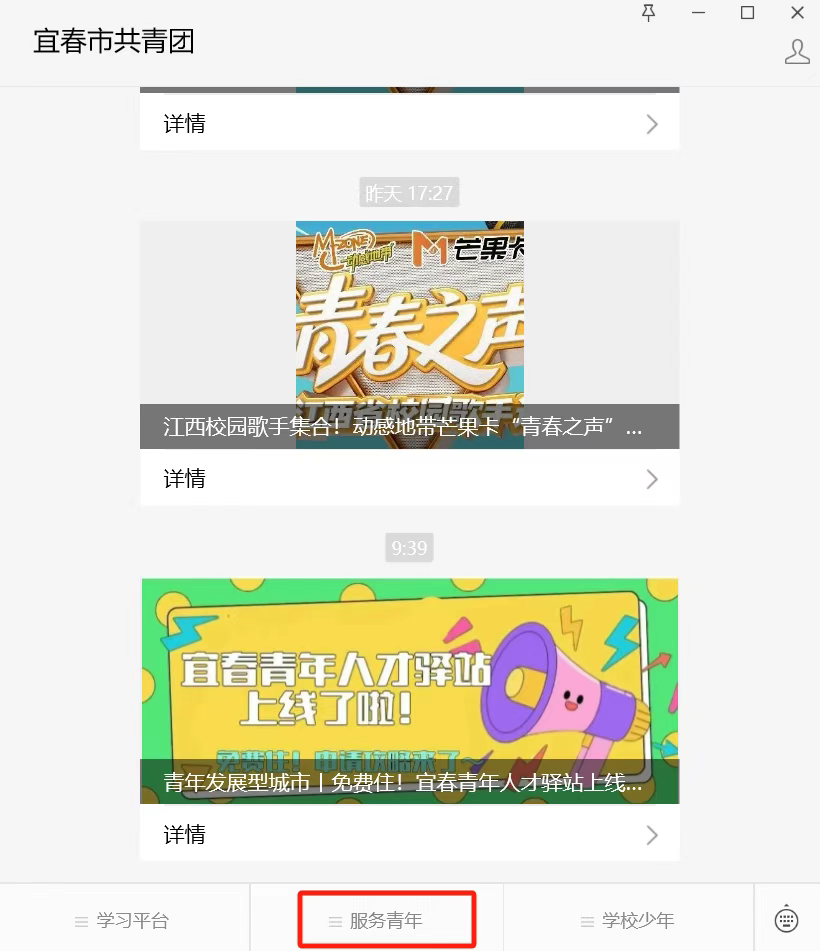Open 详情 under the 青春之声 article
The height and width of the screenshot is (951, 820).
pyautogui.click(x=409, y=479)
